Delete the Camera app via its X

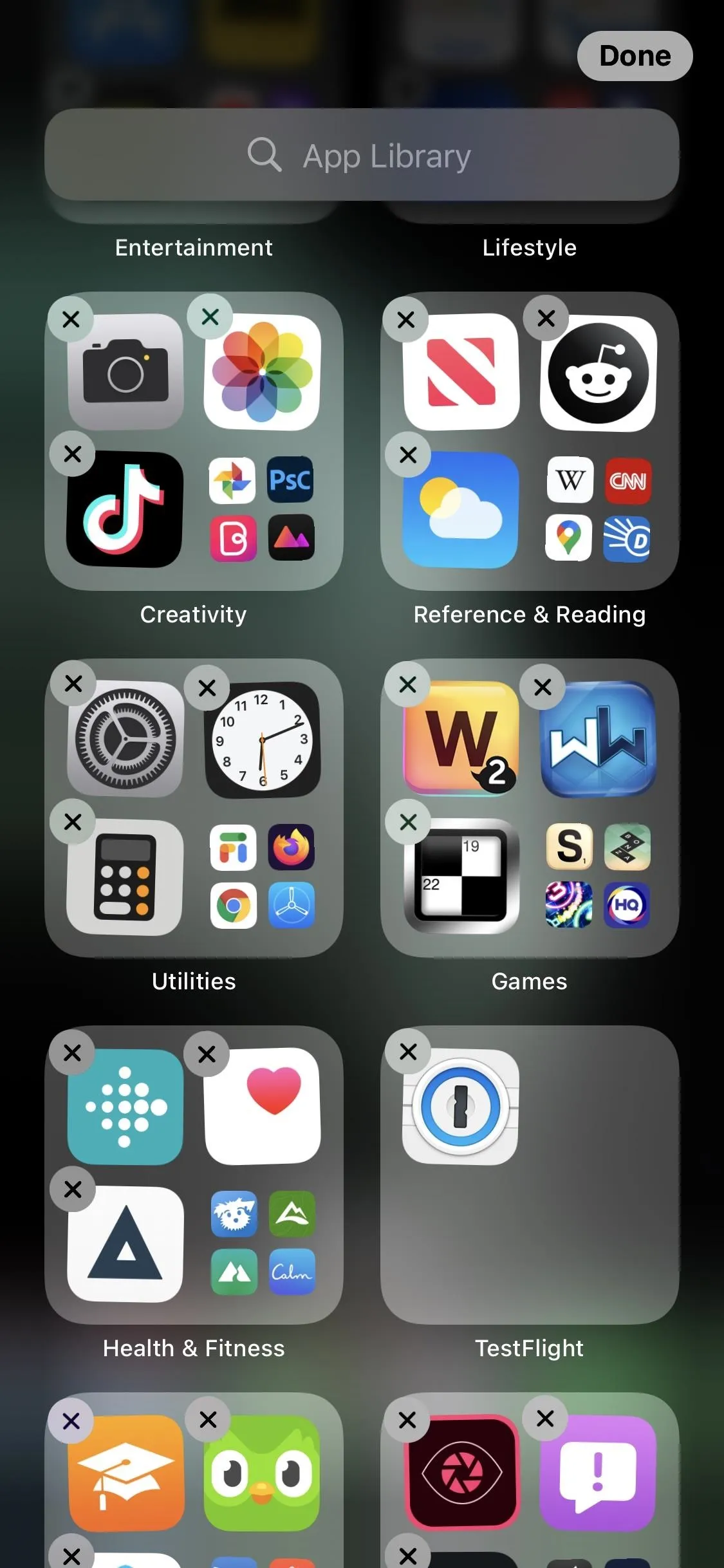coord(71,319)
